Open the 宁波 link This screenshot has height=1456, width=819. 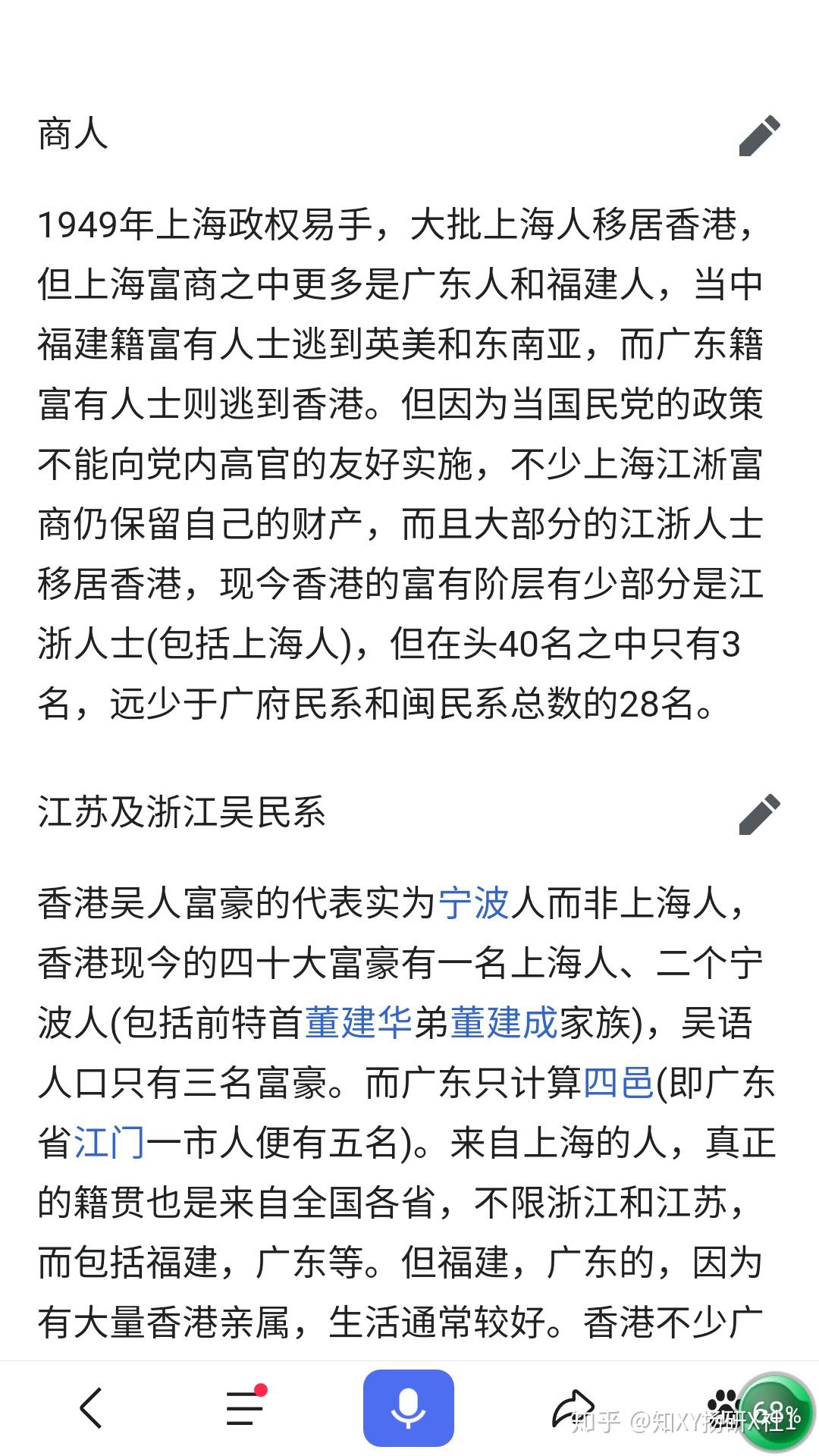pos(475,902)
